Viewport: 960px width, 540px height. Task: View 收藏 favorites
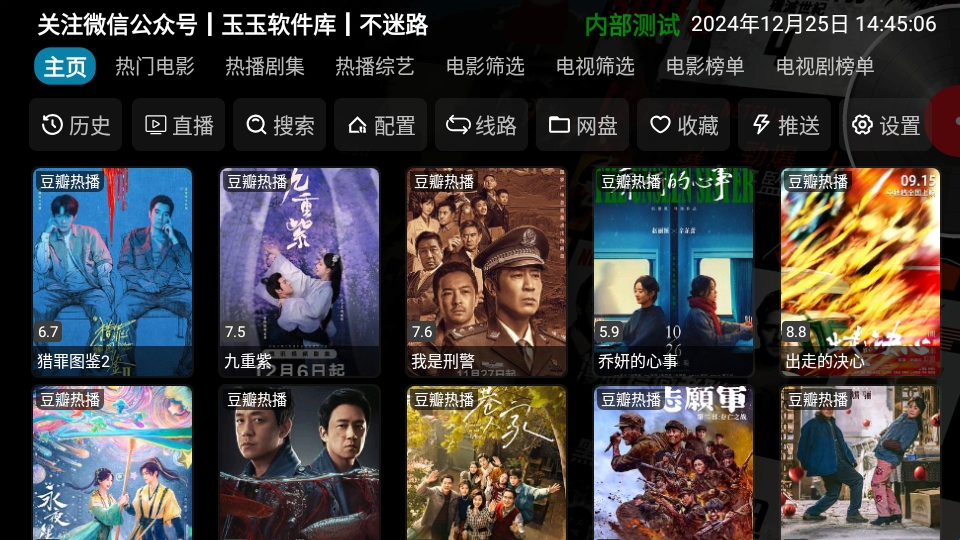coord(684,125)
